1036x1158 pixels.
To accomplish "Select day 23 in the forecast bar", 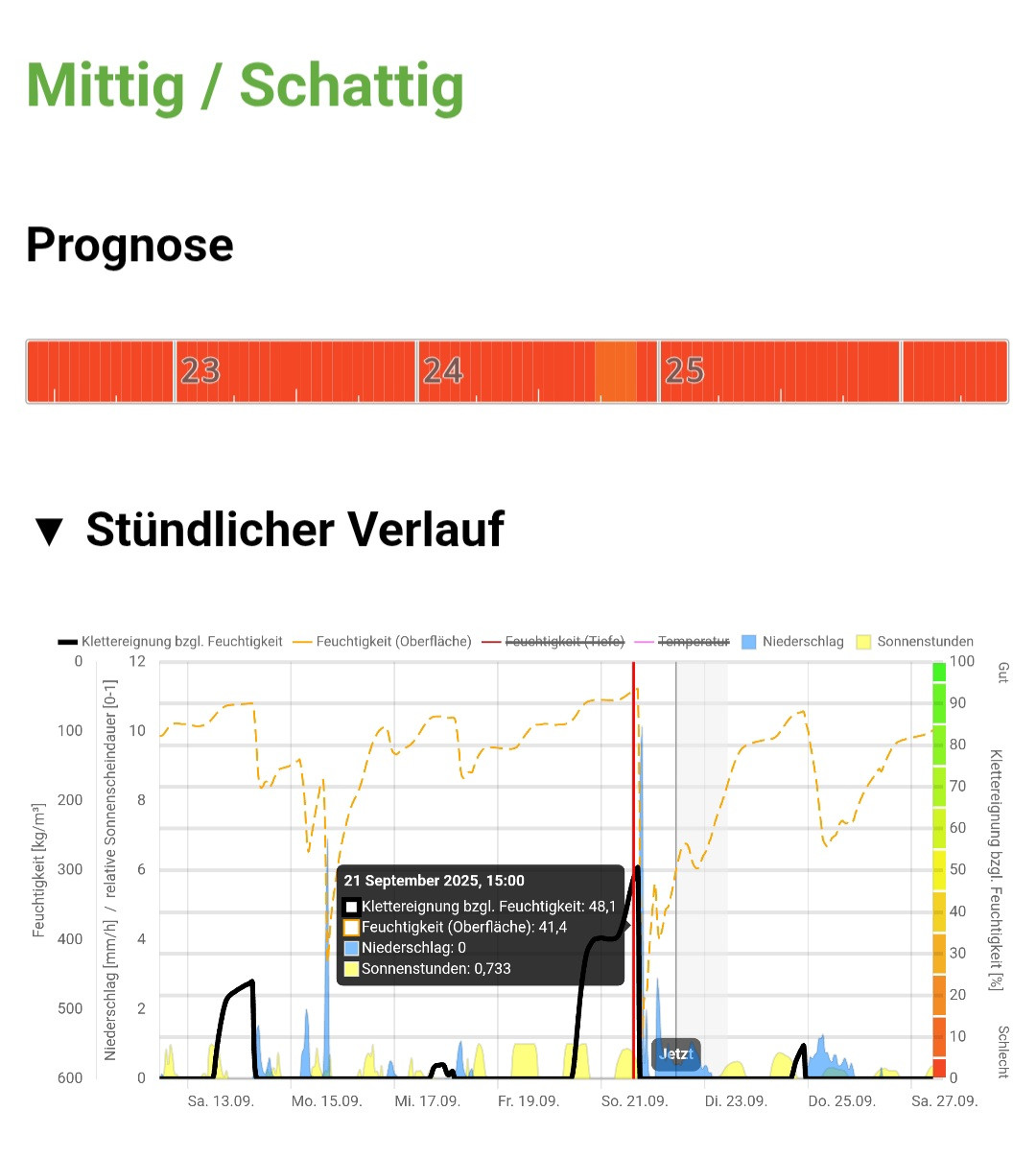I will (200, 370).
